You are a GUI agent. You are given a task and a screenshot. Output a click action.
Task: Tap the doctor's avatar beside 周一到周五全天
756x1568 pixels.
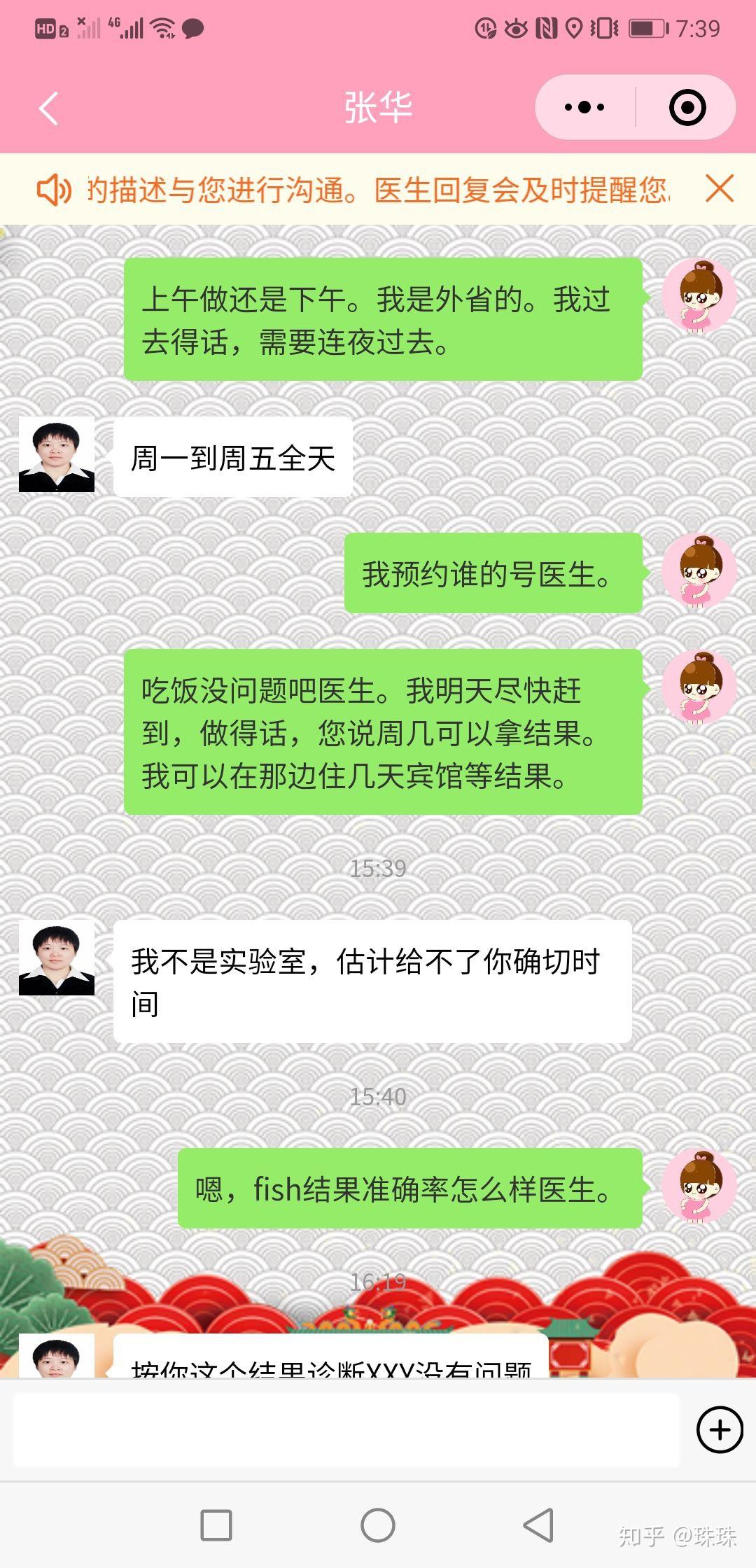click(x=57, y=455)
